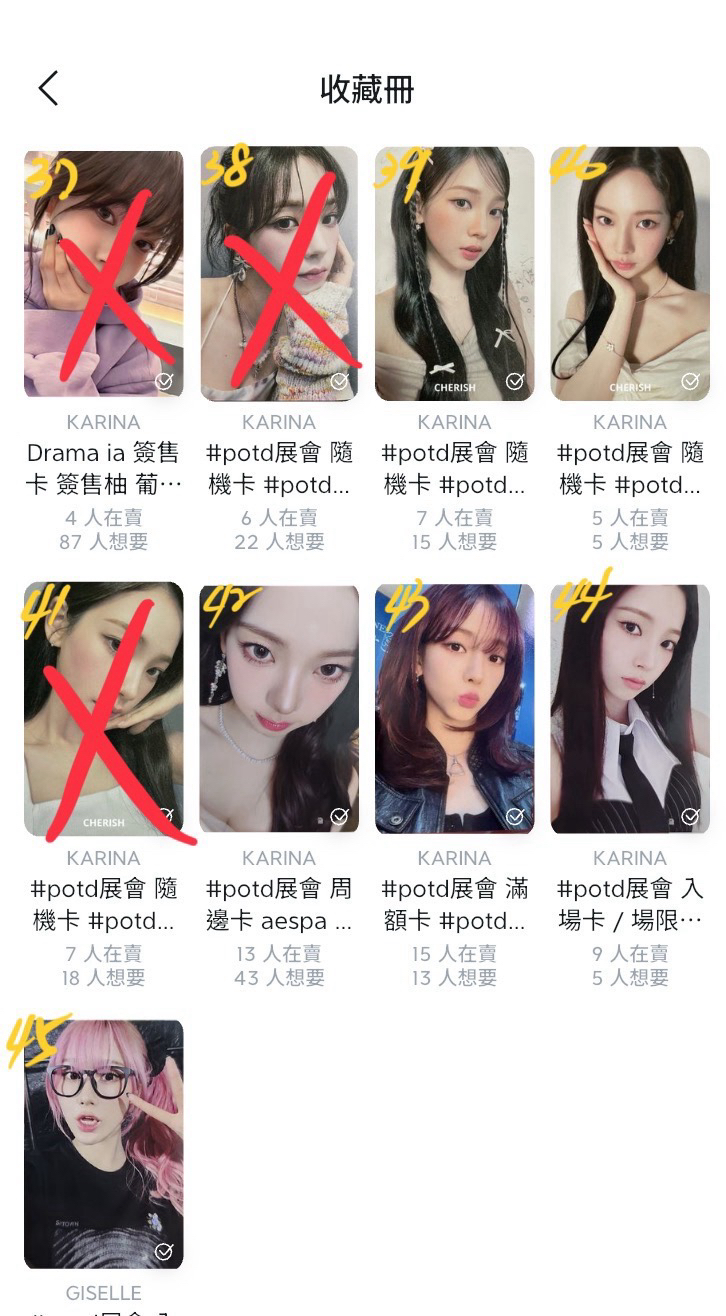This screenshot has width=726, height=1316.
Task: Tap the checkmark badge on the GISELLE card
Action: [x=164, y=1253]
